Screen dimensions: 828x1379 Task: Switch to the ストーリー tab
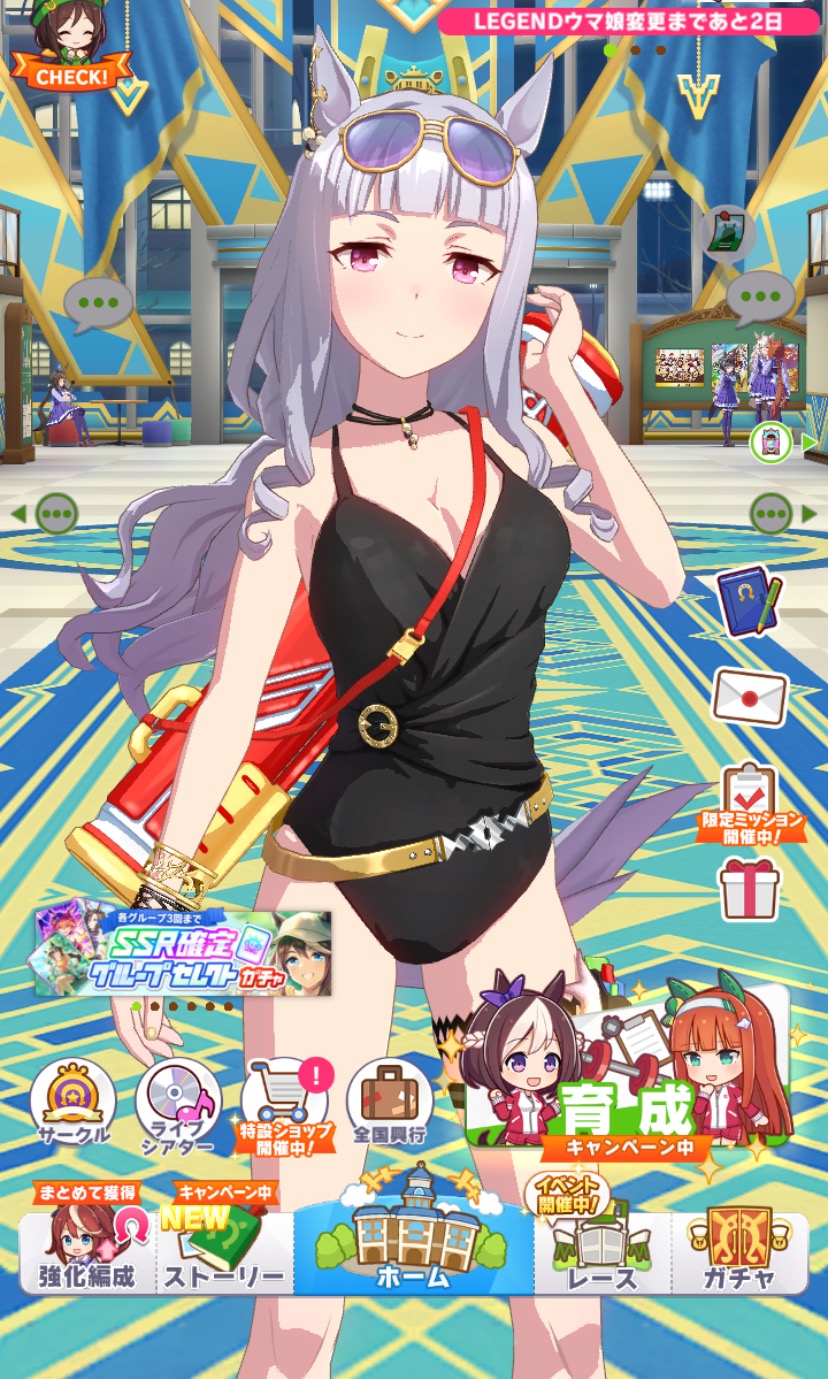pos(224,1250)
